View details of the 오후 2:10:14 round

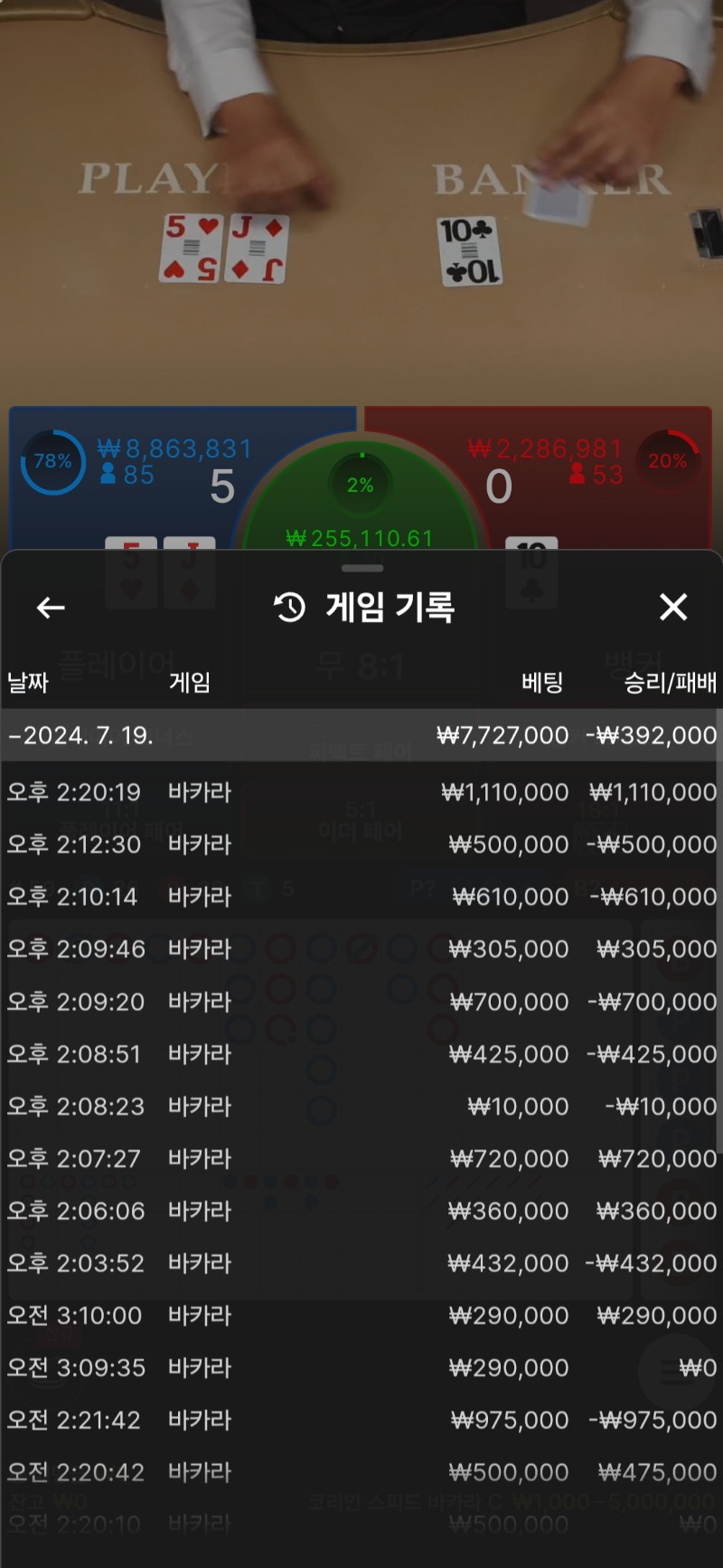[360, 897]
